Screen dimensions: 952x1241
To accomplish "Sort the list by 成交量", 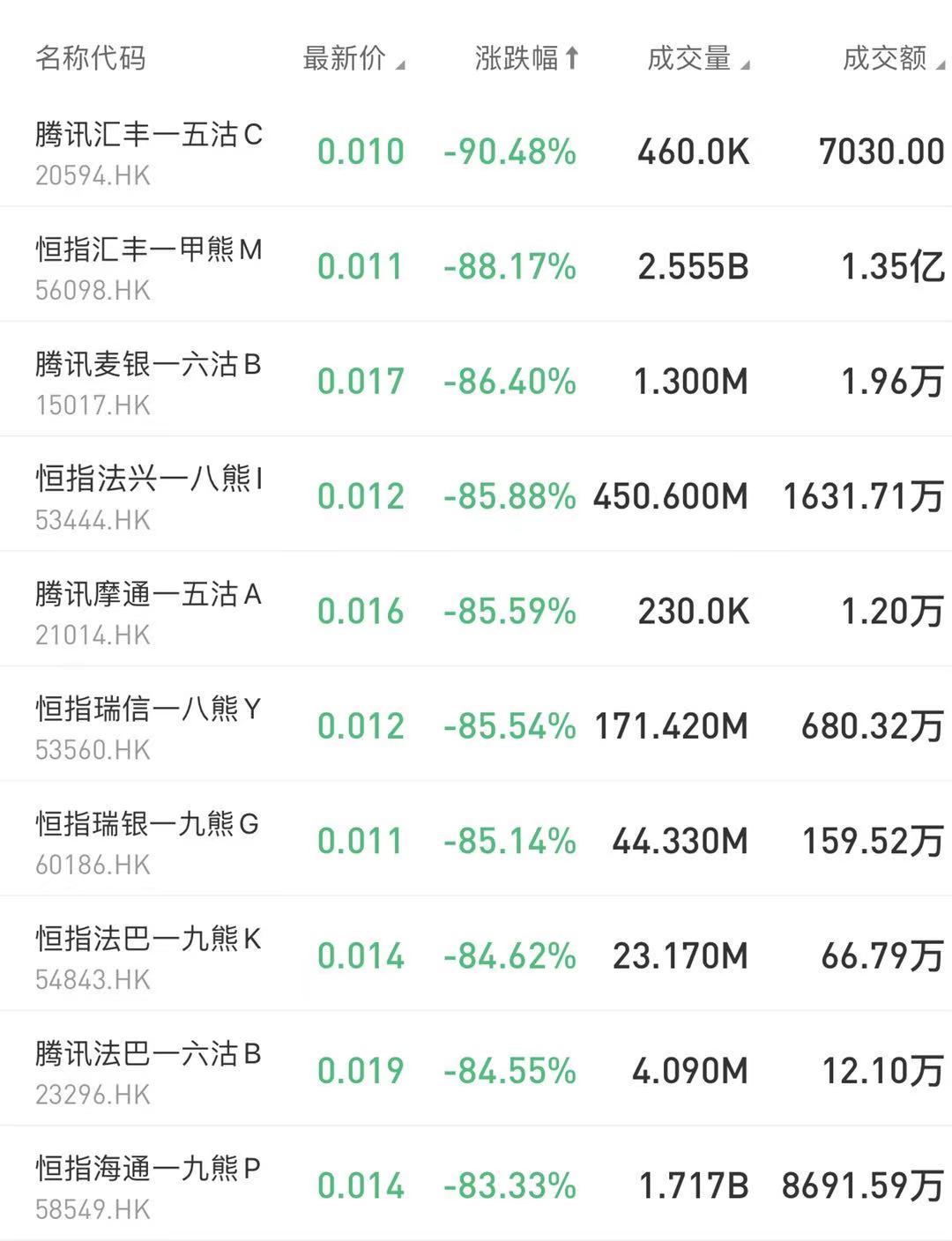I will [x=696, y=58].
